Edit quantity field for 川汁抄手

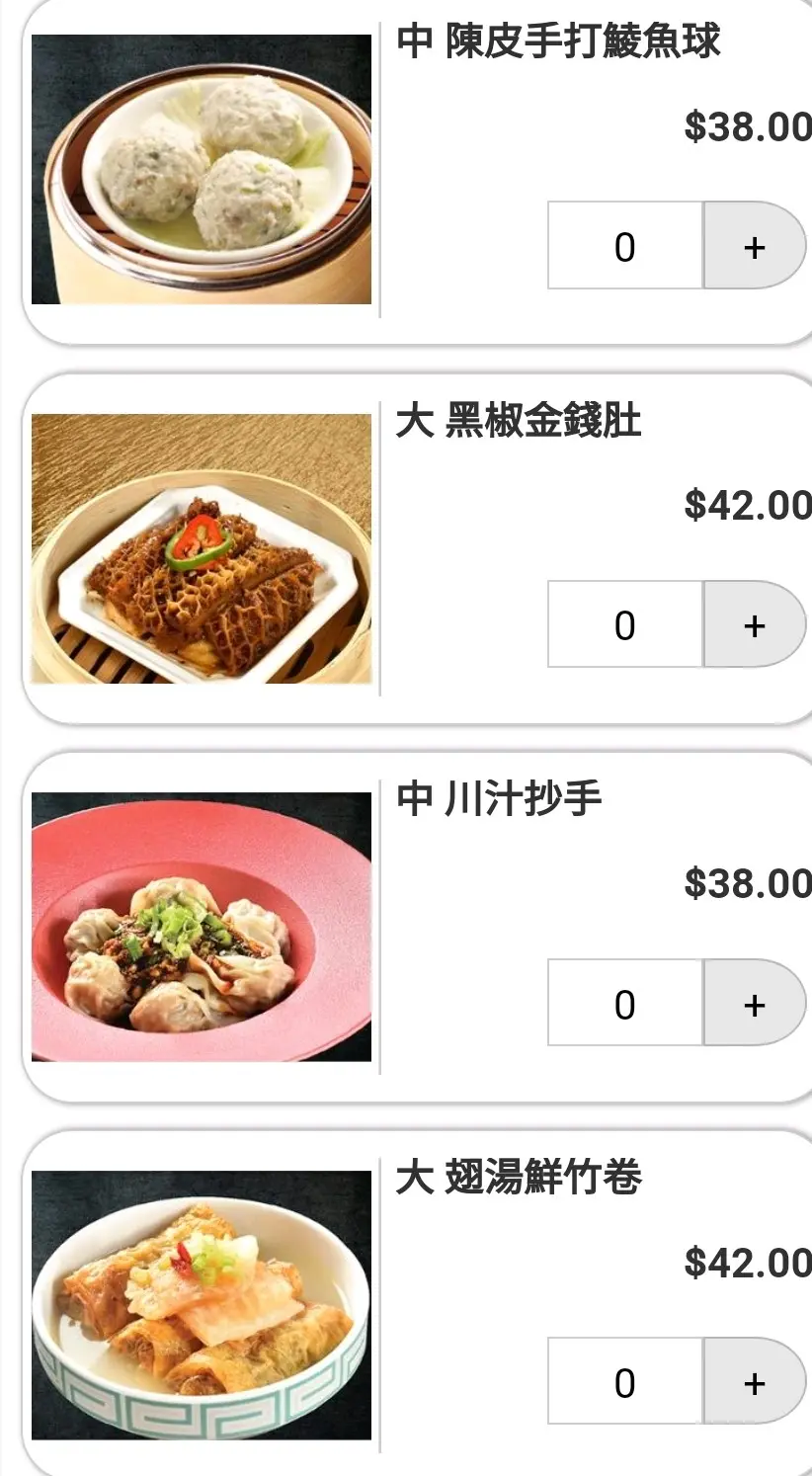pyautogui.click(x=625, y=1004)
